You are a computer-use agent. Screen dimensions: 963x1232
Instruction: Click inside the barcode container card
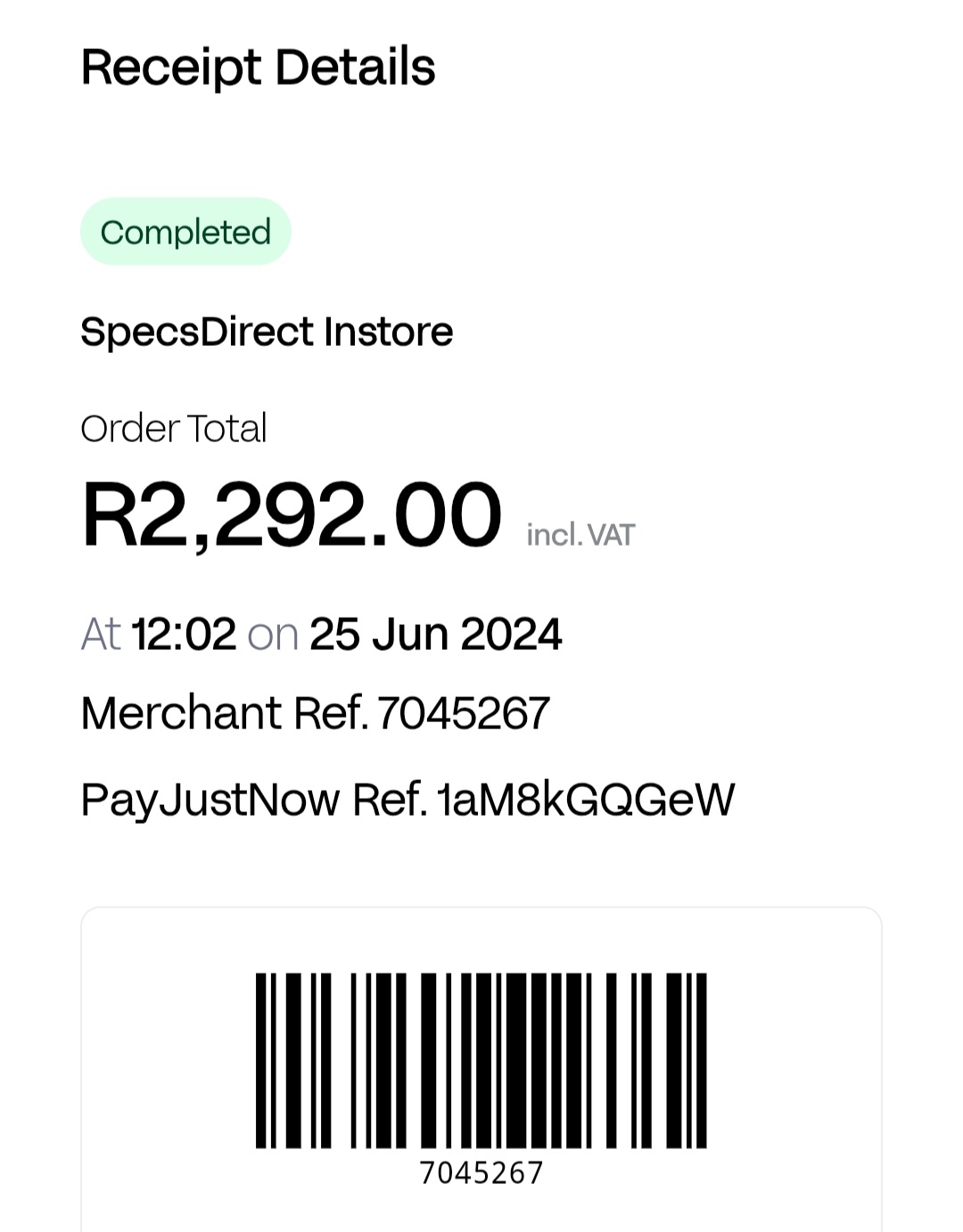[481, 1070]
